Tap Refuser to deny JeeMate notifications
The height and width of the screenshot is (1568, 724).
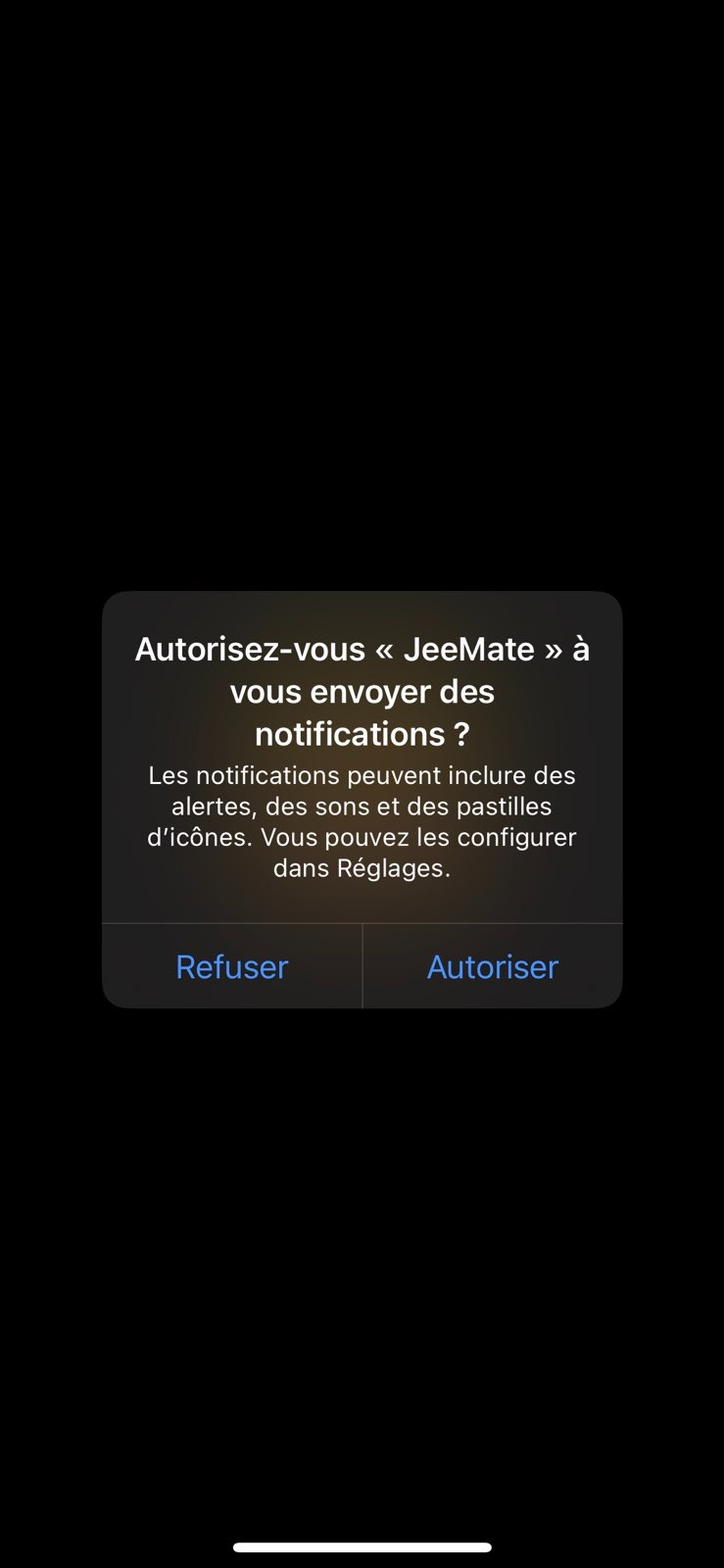[232, 966]
